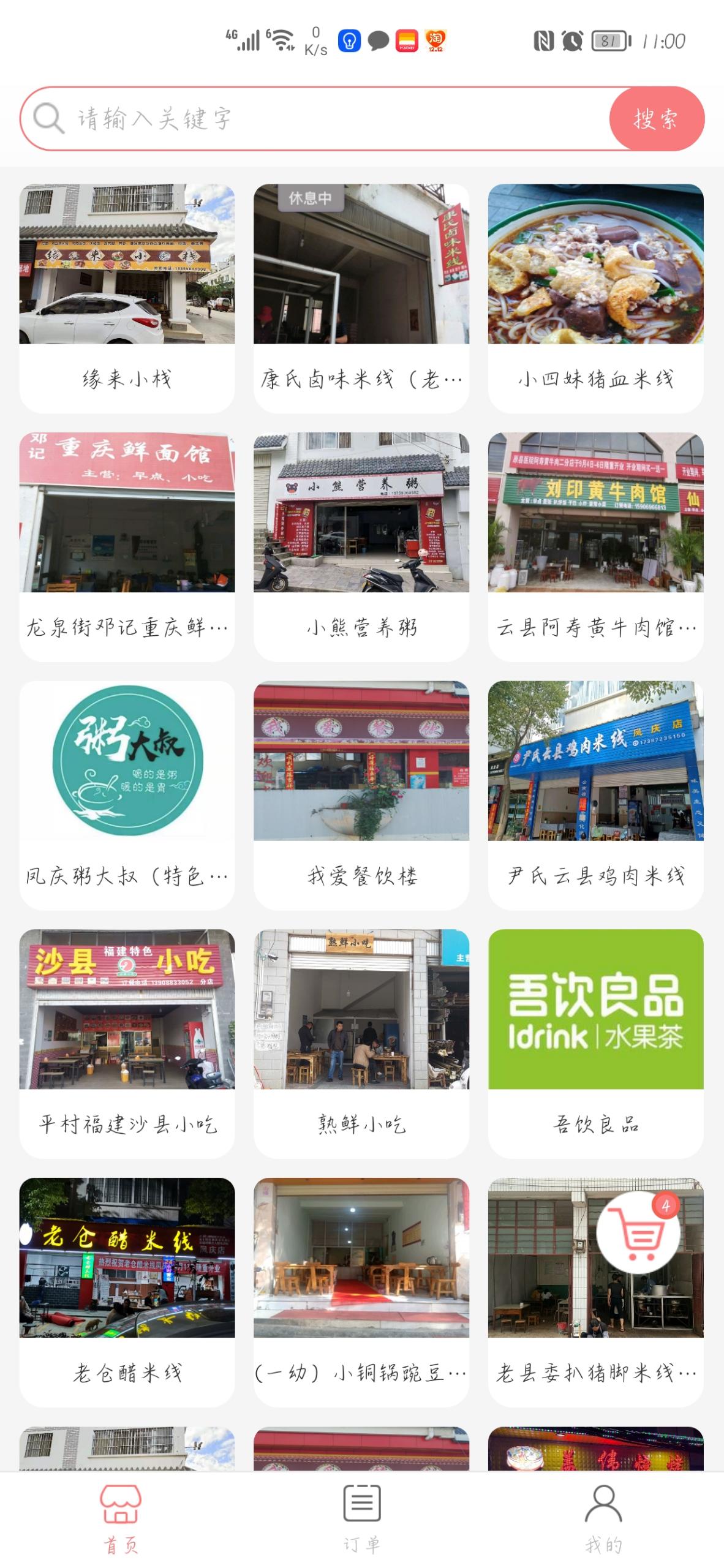Open the floating shopping cart
Image resolution: width=724 pixels, height=1568 pixels.
click(x=638, y=1233)
